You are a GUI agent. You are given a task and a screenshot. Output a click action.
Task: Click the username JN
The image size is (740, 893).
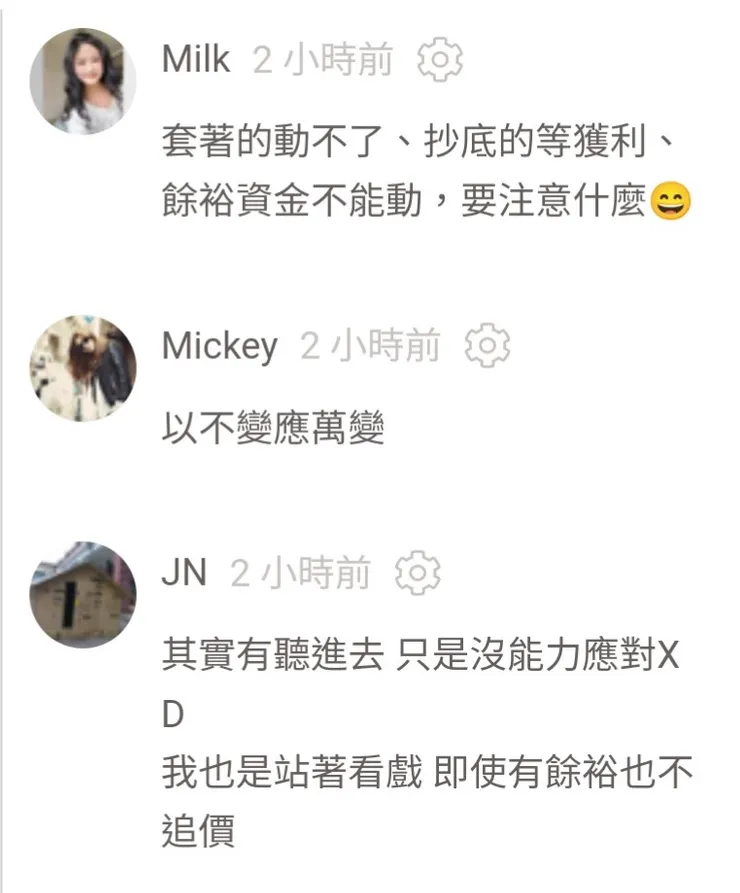coord(185,574)
